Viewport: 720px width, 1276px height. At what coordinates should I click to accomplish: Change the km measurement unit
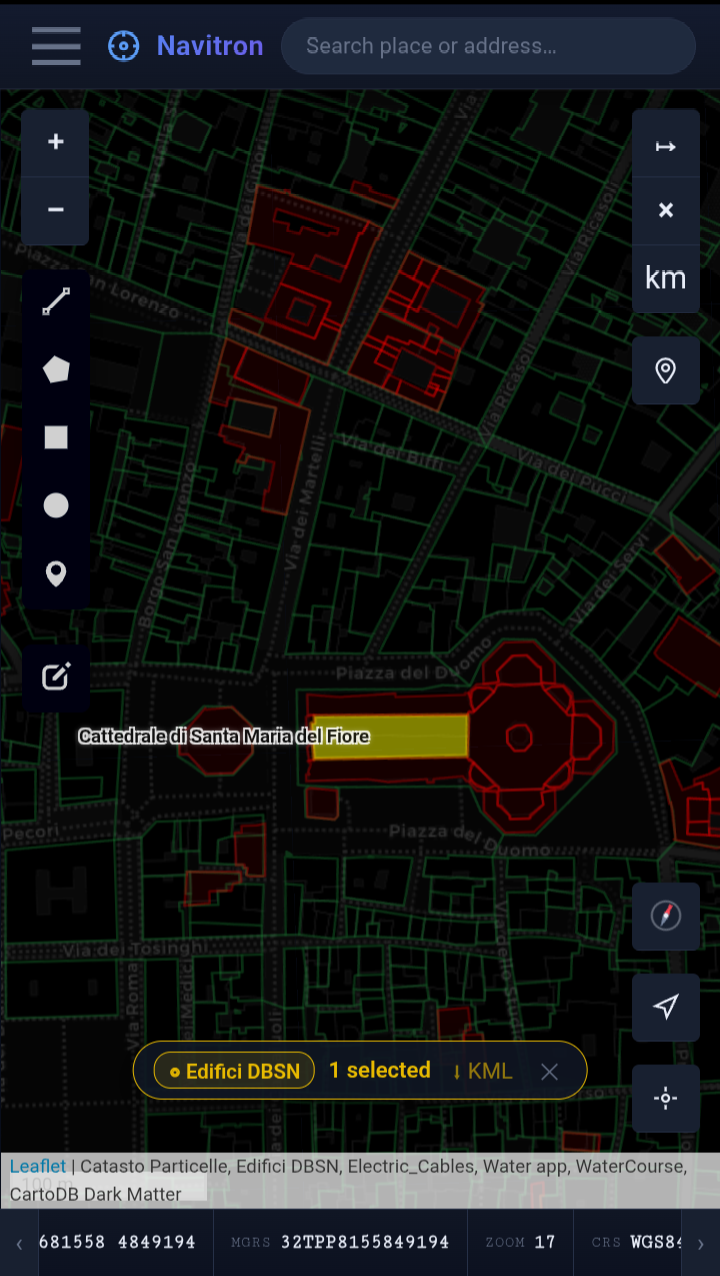pyautogui.click(x=666, y=278)
